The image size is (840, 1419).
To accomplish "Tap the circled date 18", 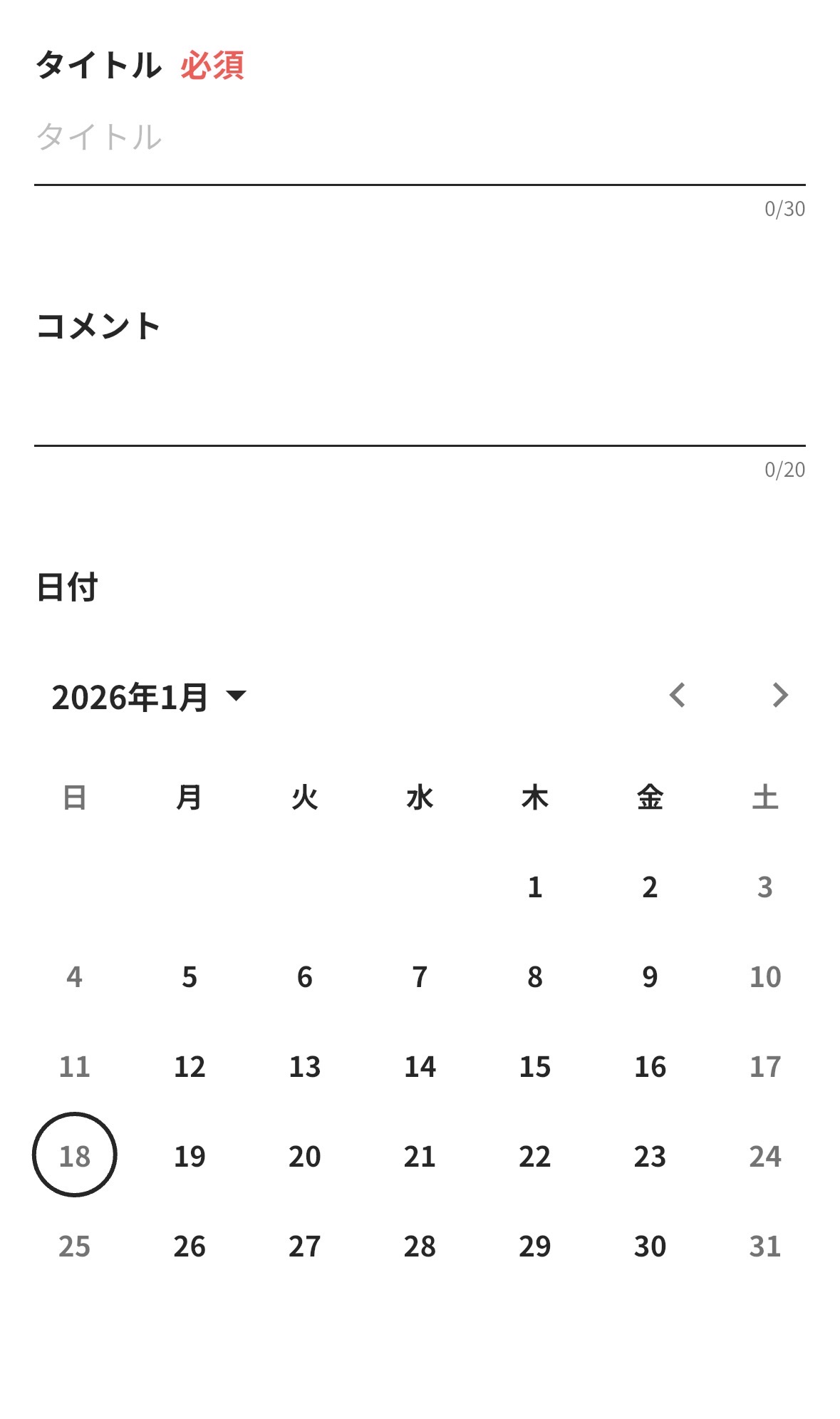I will tap(75, 1155).
